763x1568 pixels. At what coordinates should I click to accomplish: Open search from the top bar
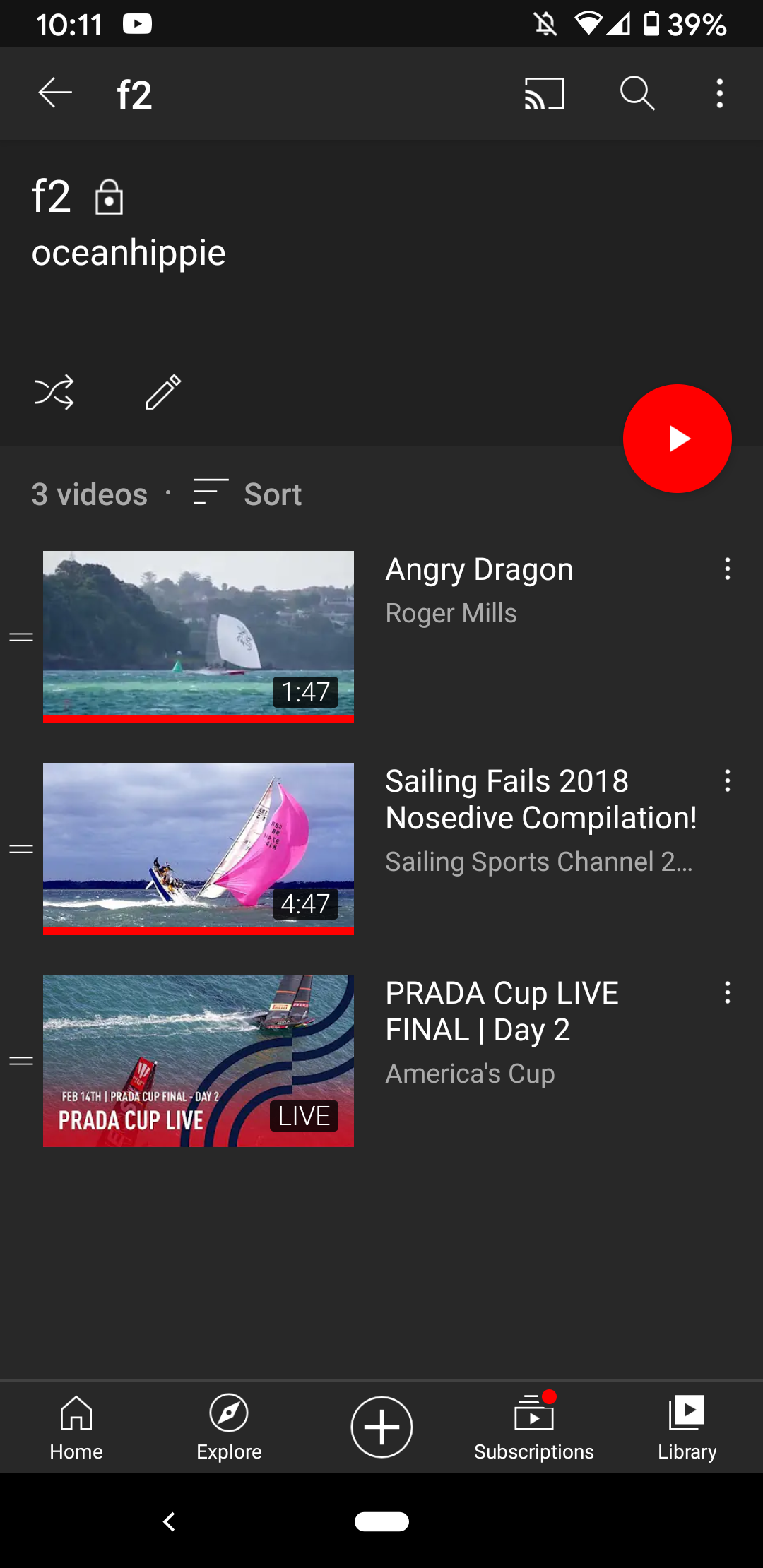pyautogui.click(x=637, y=93)
